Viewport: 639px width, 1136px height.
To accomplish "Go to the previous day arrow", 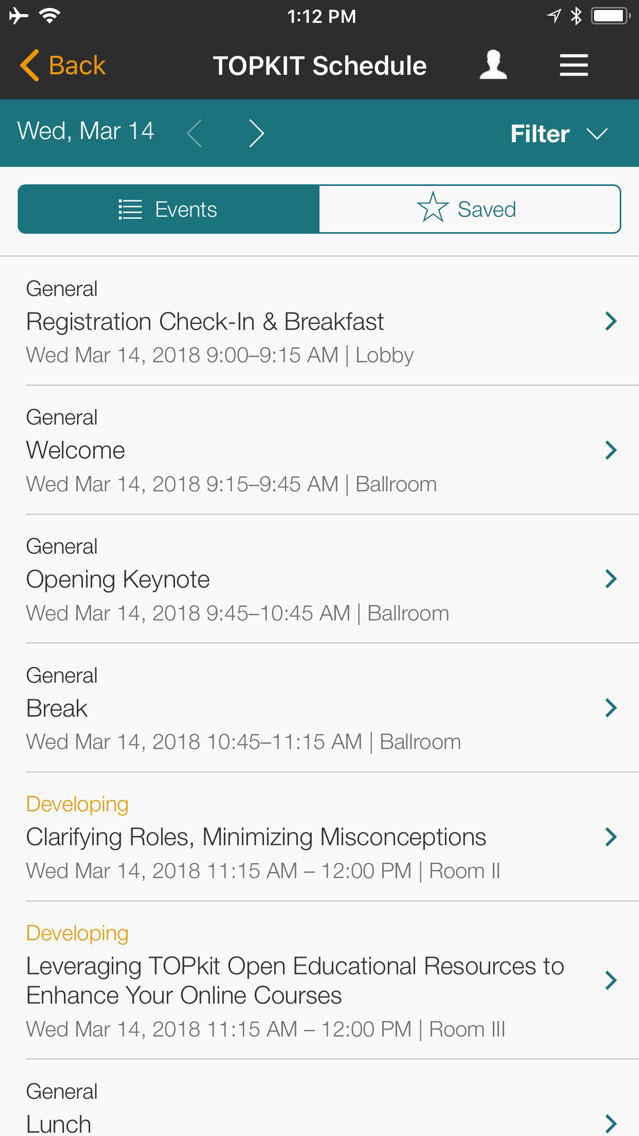I will 194,133.
